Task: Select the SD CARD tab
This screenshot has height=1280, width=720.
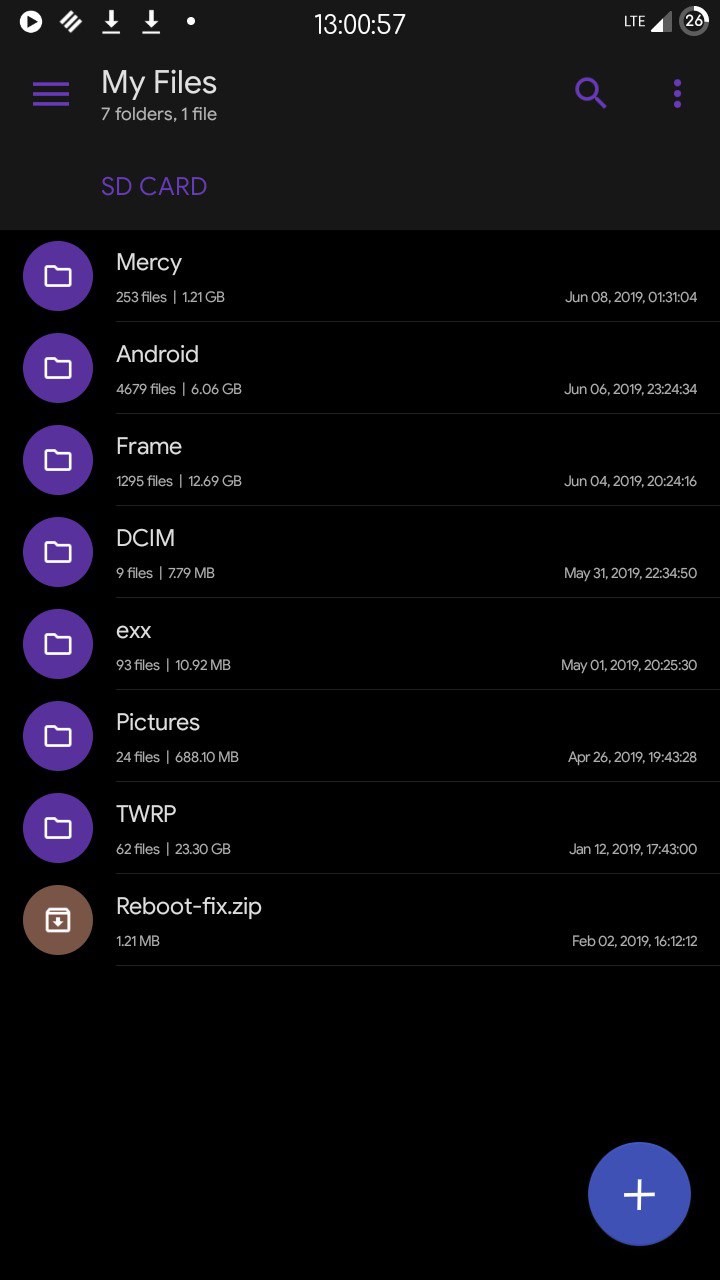Action: (x=154, y=186)
